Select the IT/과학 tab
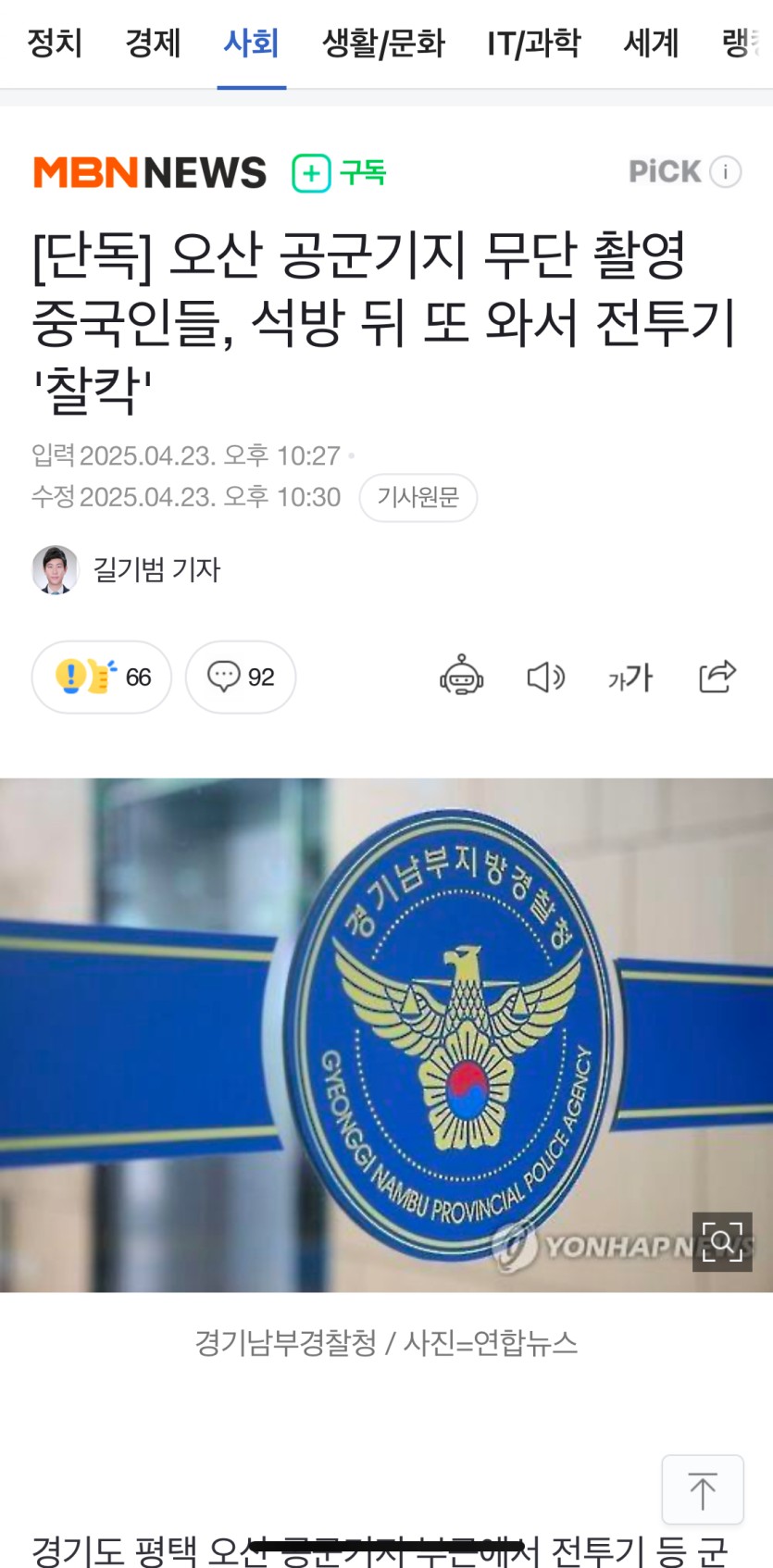 (x=533, y=43)
